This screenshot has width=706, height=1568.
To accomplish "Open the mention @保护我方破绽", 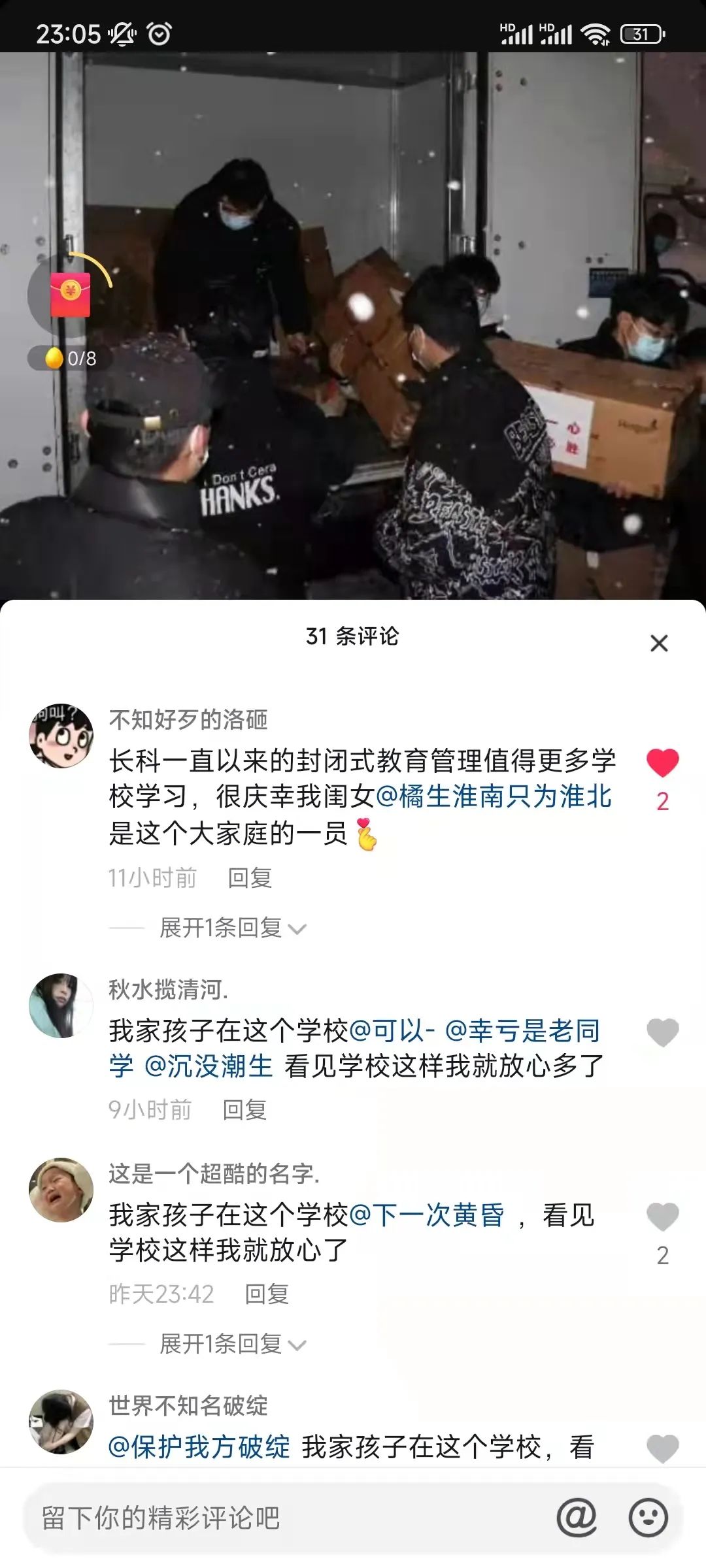I will [x=199, y=1447].
